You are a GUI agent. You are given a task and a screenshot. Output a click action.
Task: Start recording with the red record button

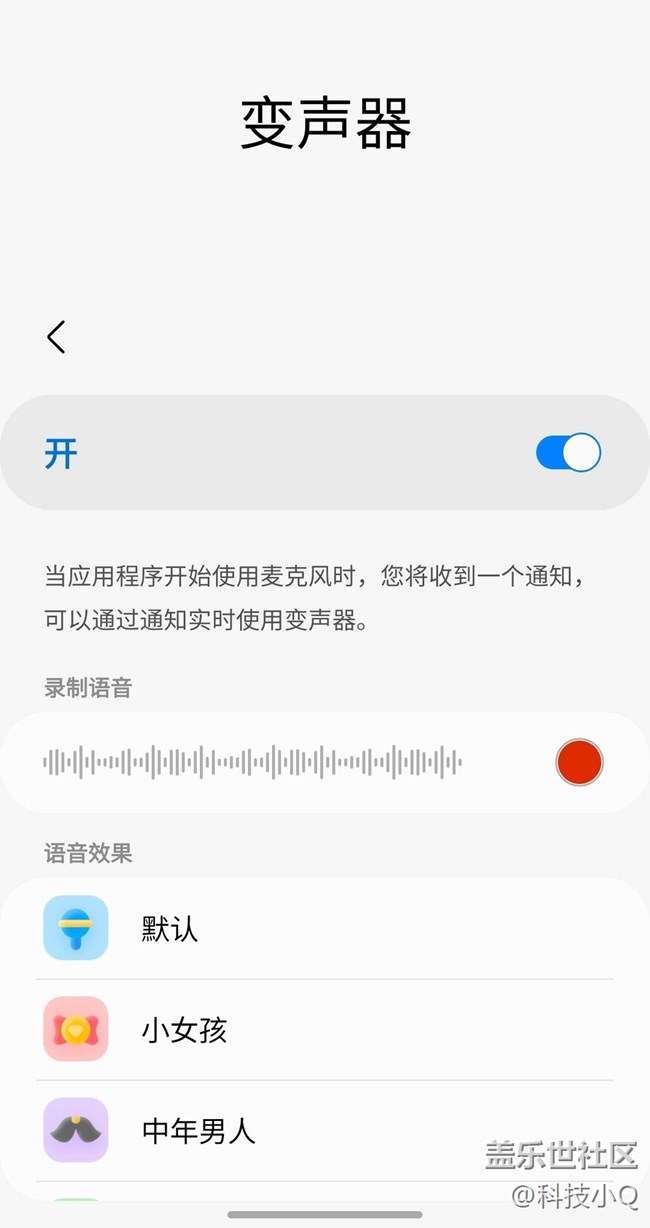pos(579,762)
